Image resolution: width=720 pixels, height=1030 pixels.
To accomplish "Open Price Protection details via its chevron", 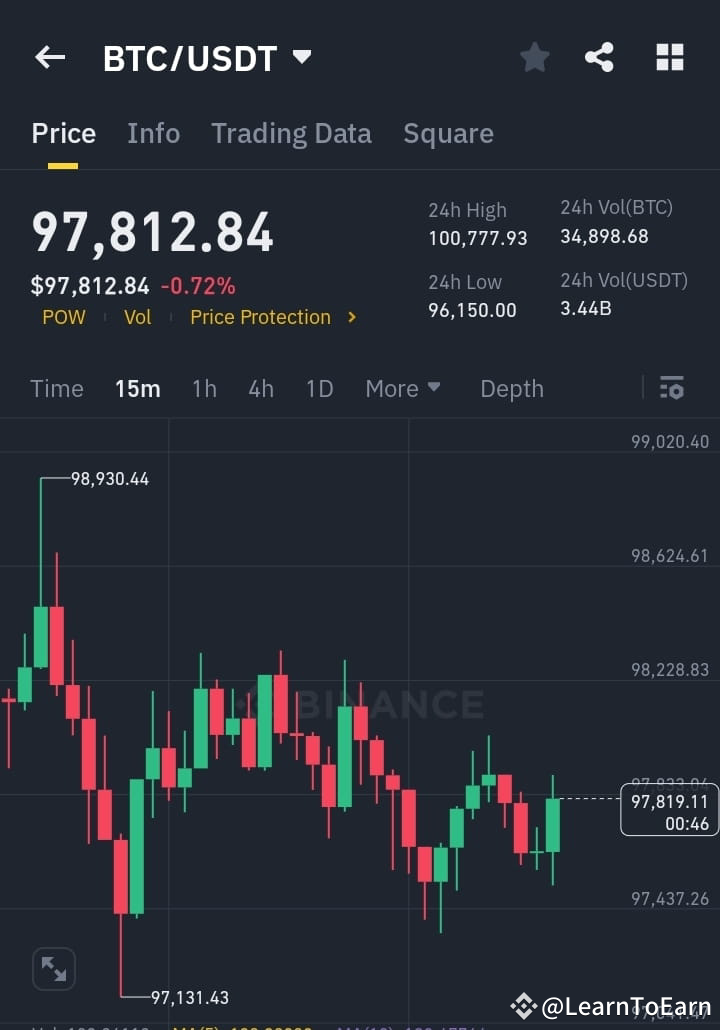I will pyautogui.click(x=351, y=317).
